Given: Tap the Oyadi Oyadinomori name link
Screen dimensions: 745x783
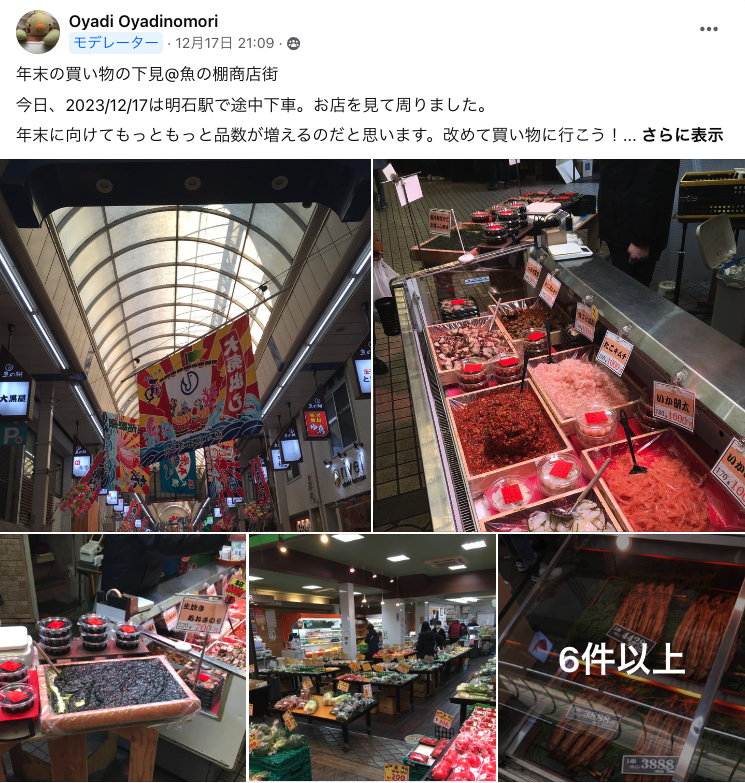Looking at the screenshot, I should (x=143, y=21).
